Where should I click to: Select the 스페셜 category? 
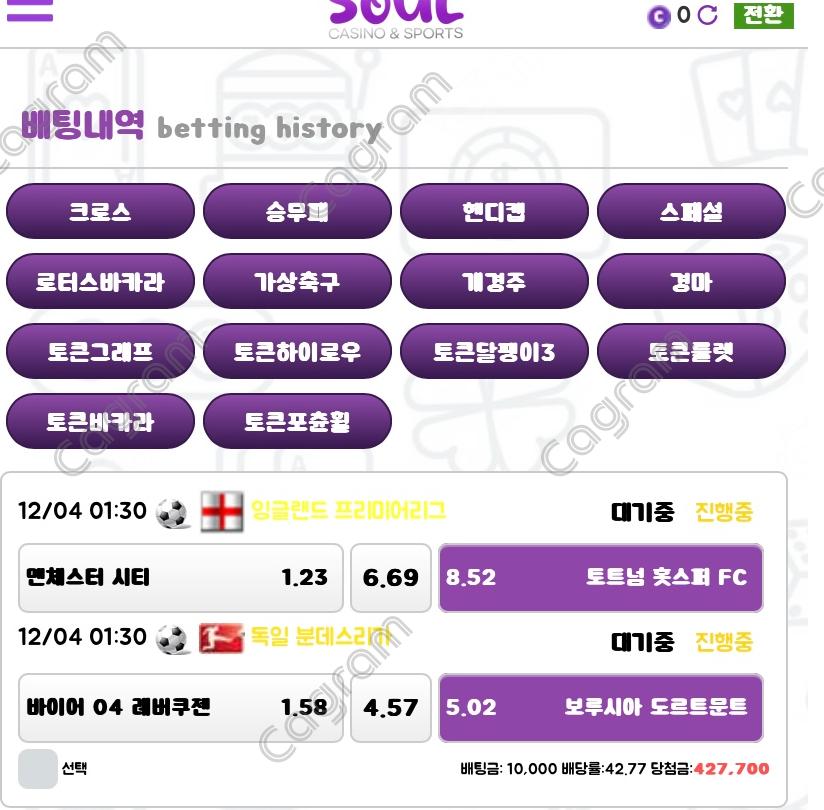point(691,212)
